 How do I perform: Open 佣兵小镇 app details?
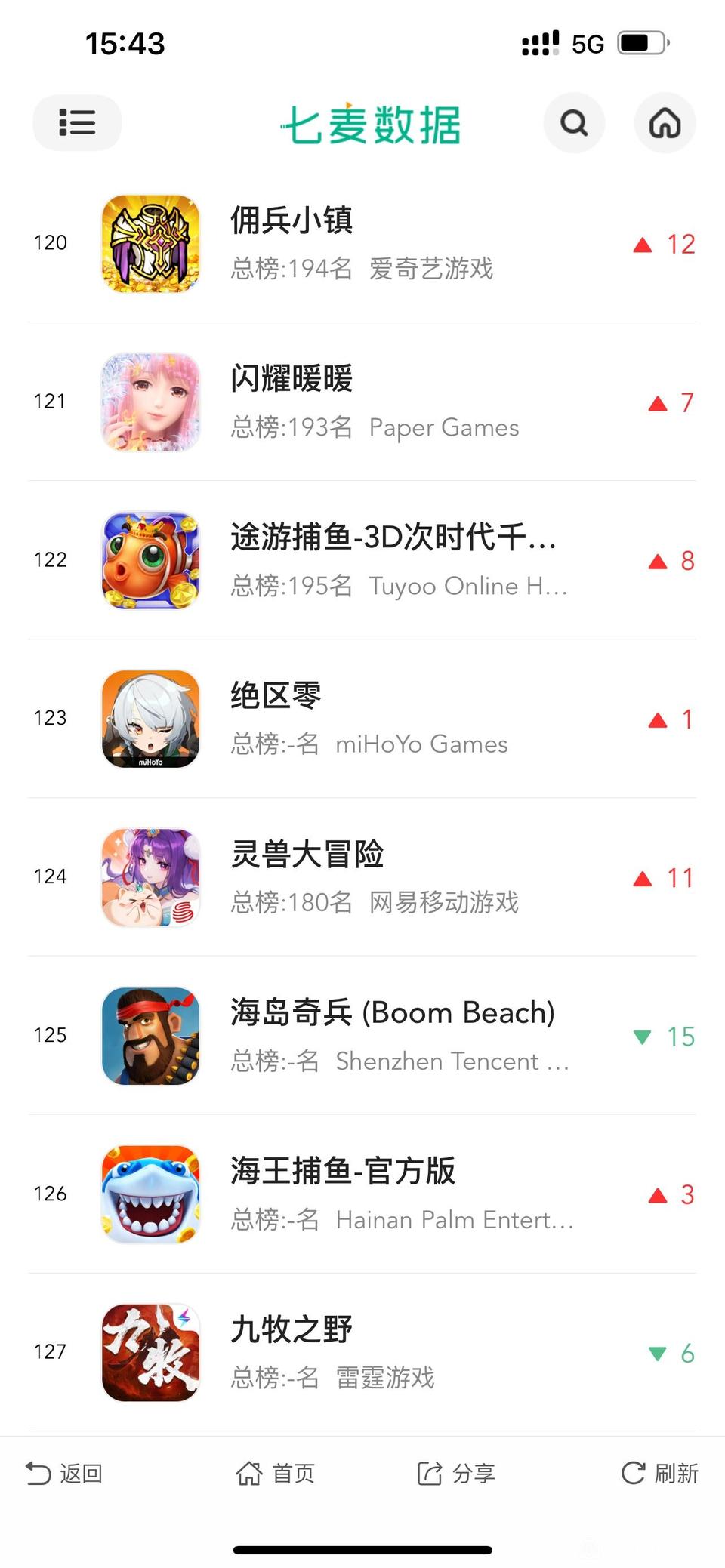[x=362, y=243]
